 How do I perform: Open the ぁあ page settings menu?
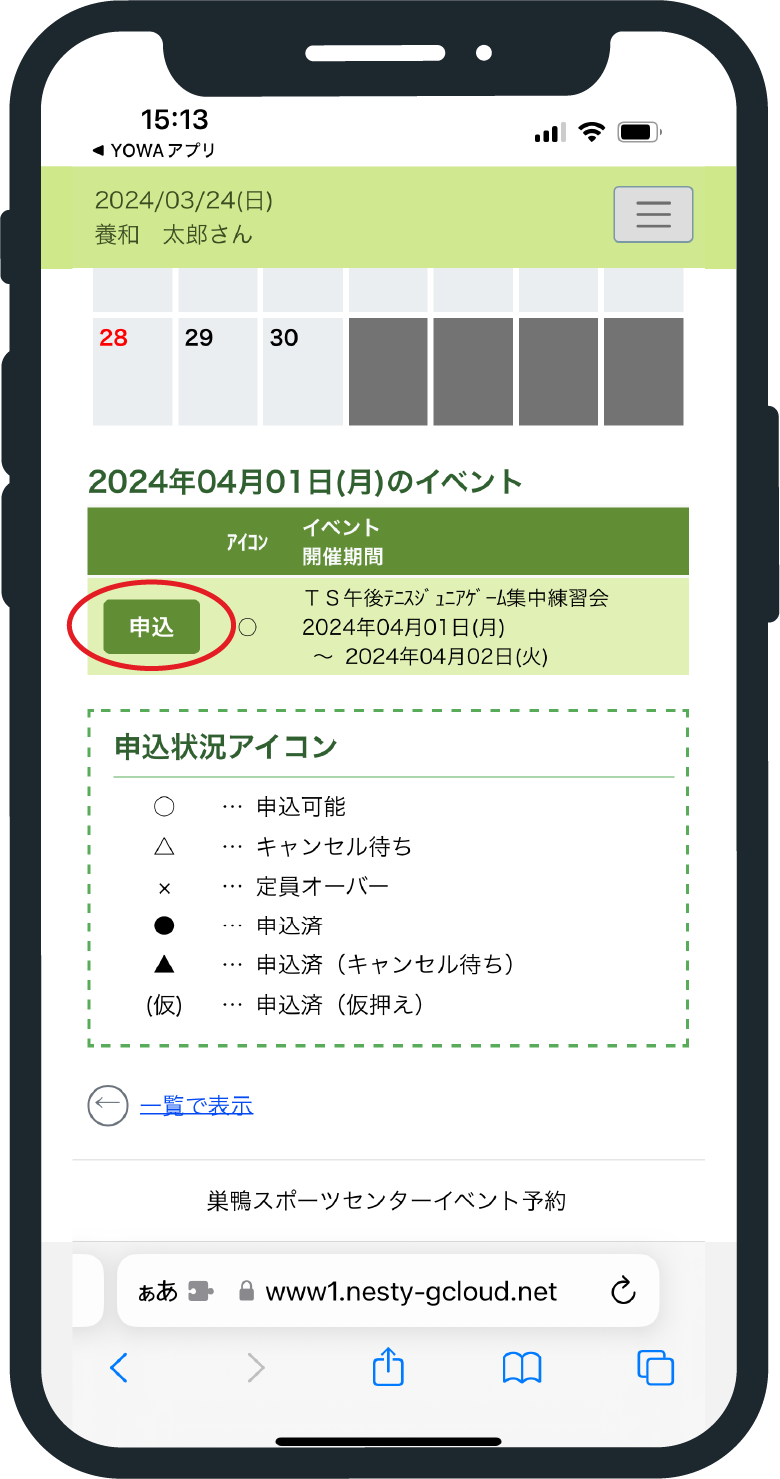pyautogui.click(x=157, y=1291)
